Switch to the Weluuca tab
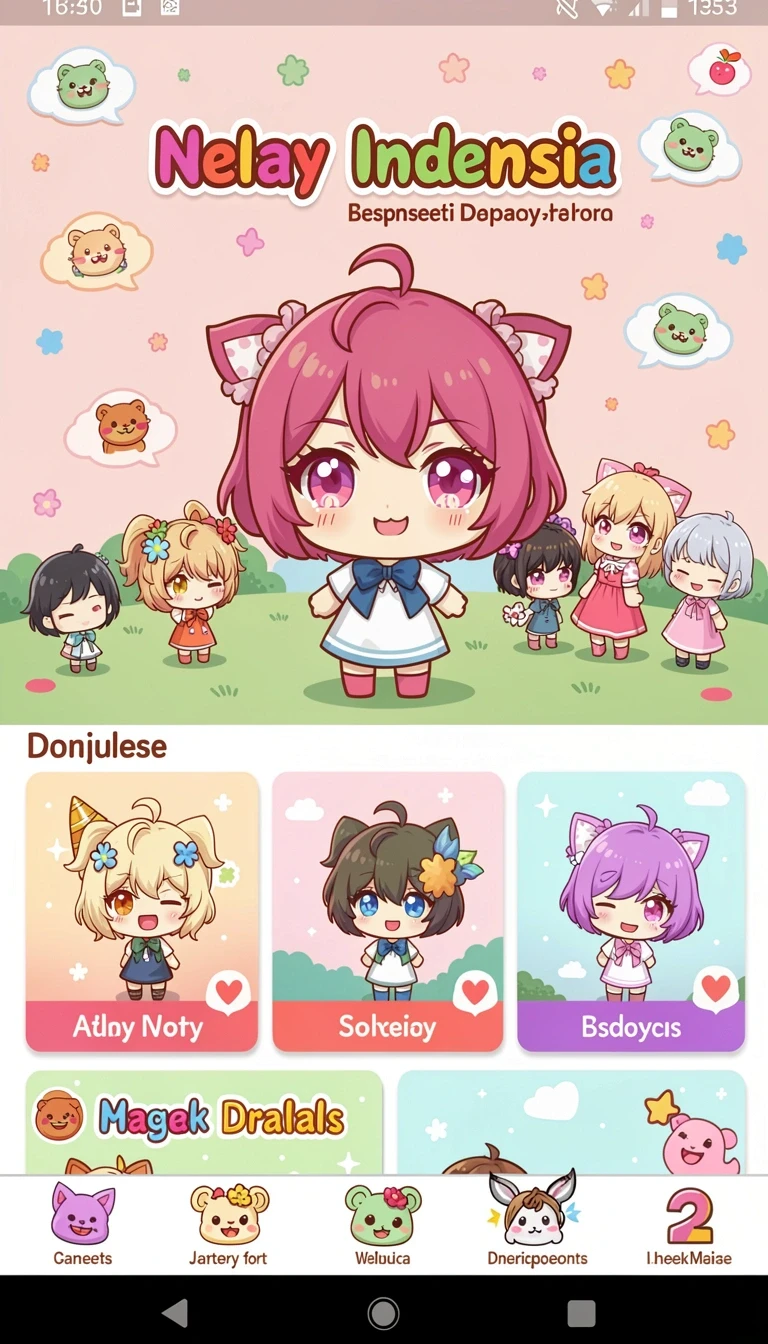Screen dimensions: 768x1344 pos(383,1224)
